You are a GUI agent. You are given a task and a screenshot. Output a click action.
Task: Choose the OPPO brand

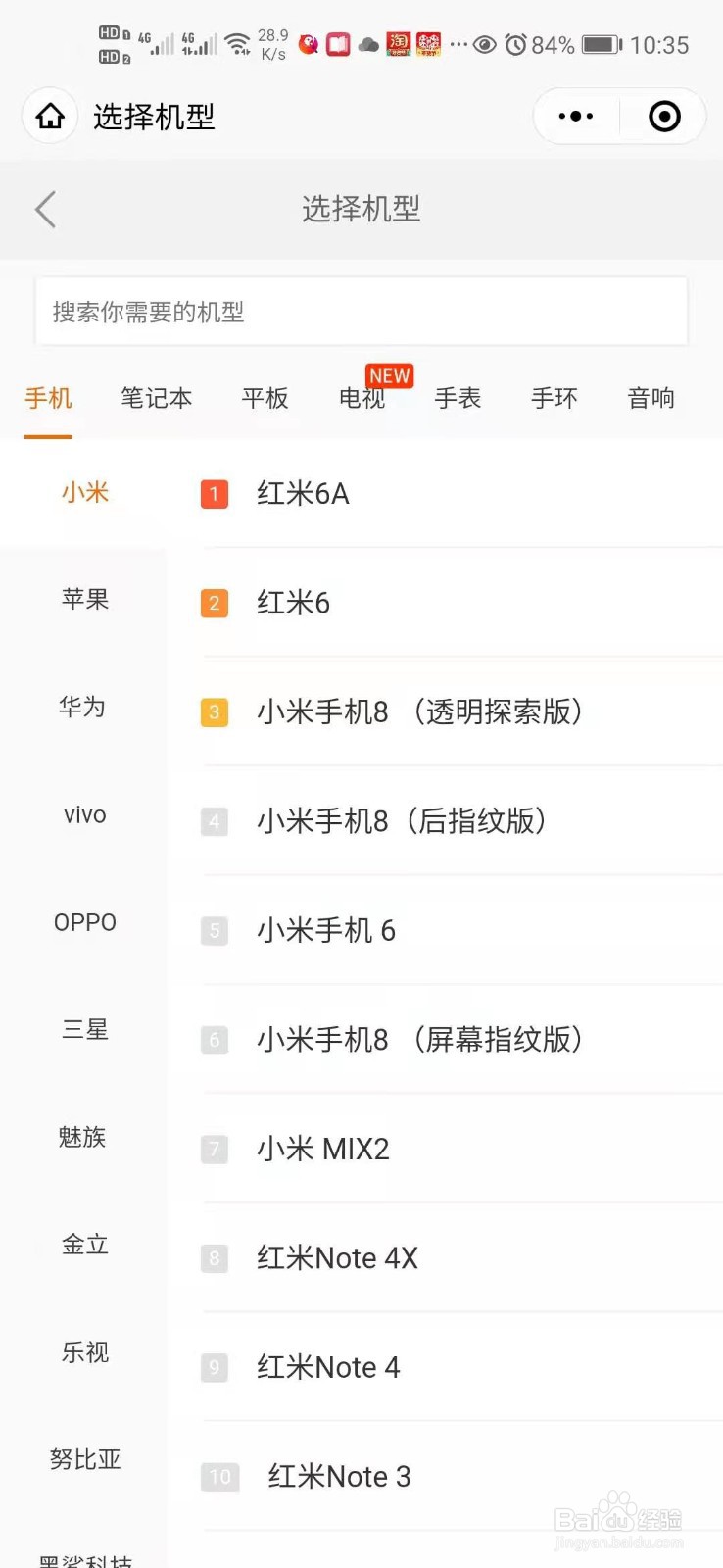pos(84,922)
